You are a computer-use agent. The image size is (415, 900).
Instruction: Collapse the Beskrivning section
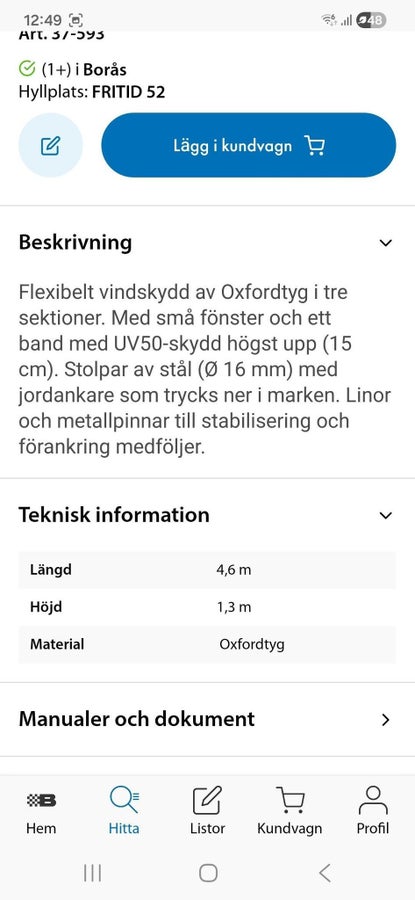click(x=207, y=242)
